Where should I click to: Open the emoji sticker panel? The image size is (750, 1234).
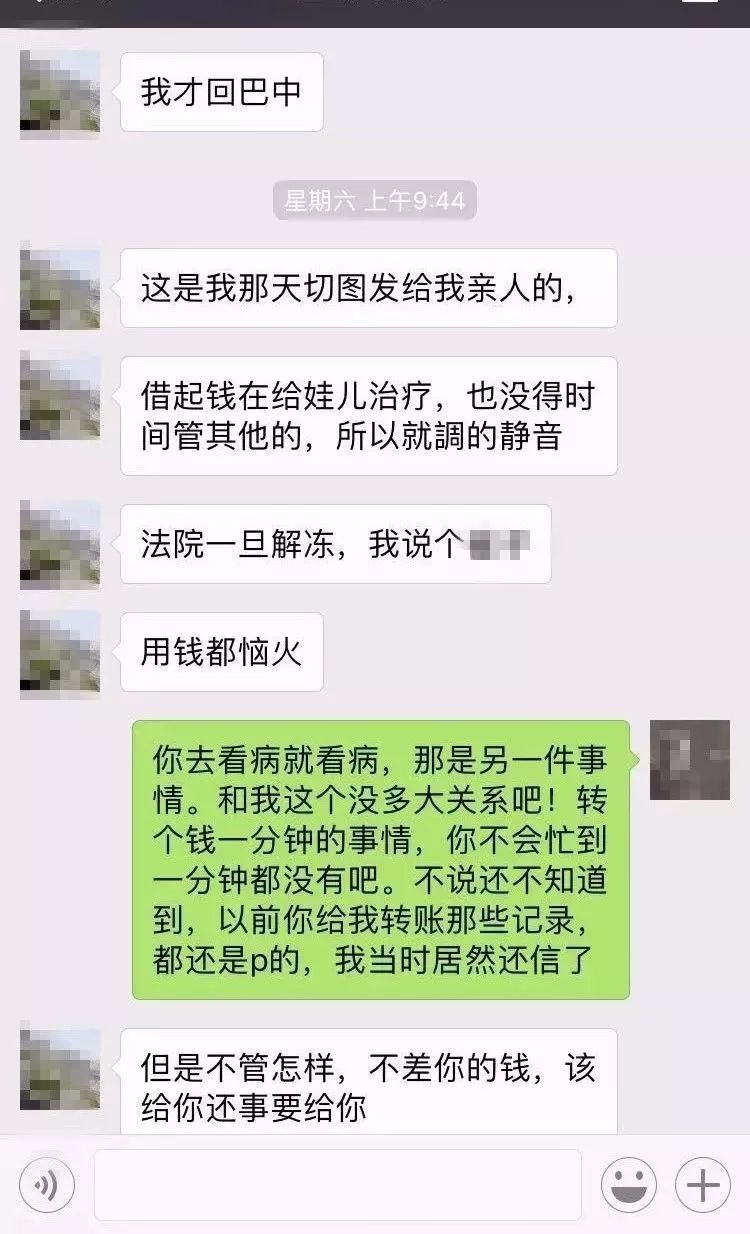point(628,1185)
